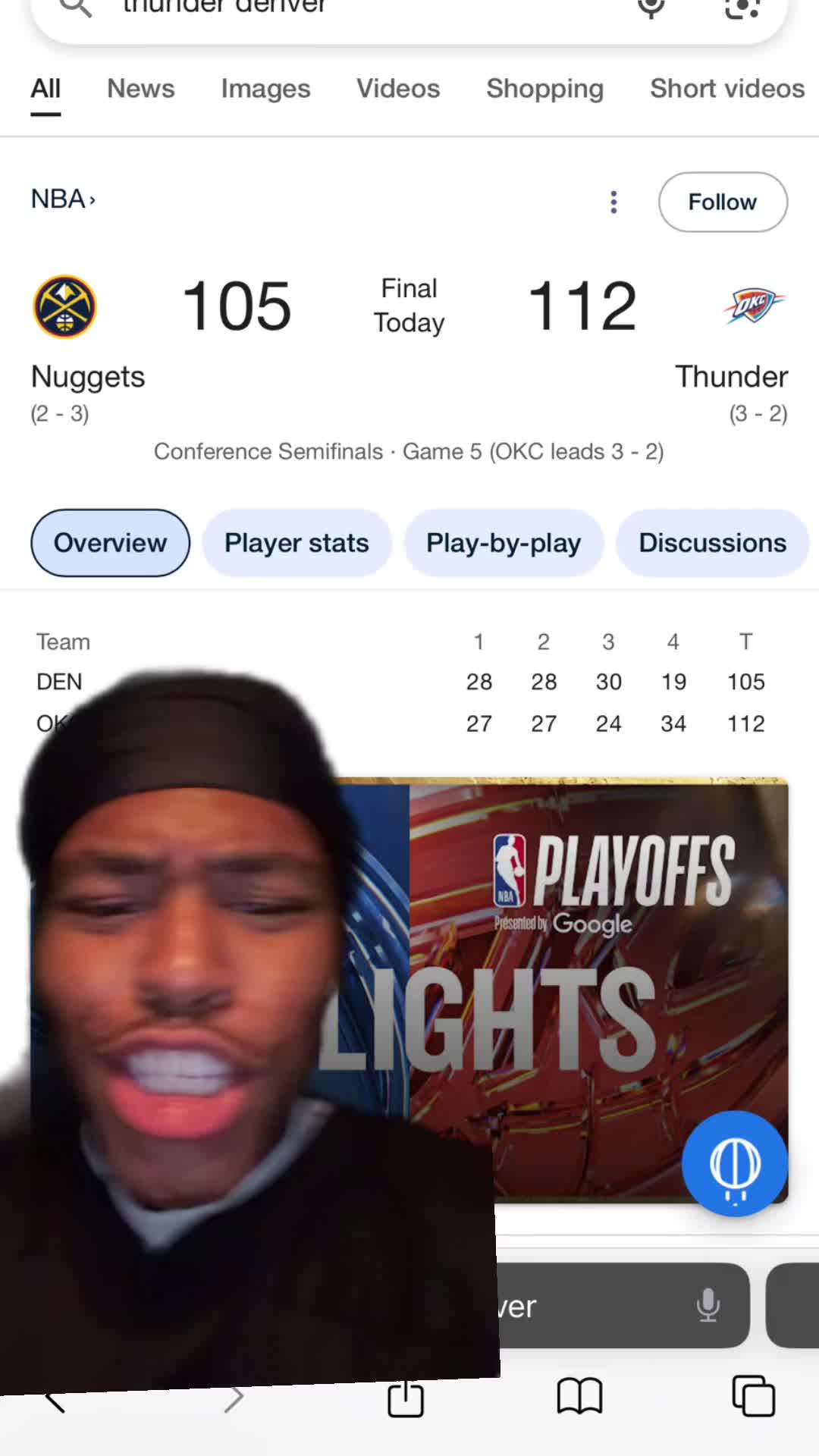Open Google Lens camera search
819x1456 pixels.
coord(742,8)
